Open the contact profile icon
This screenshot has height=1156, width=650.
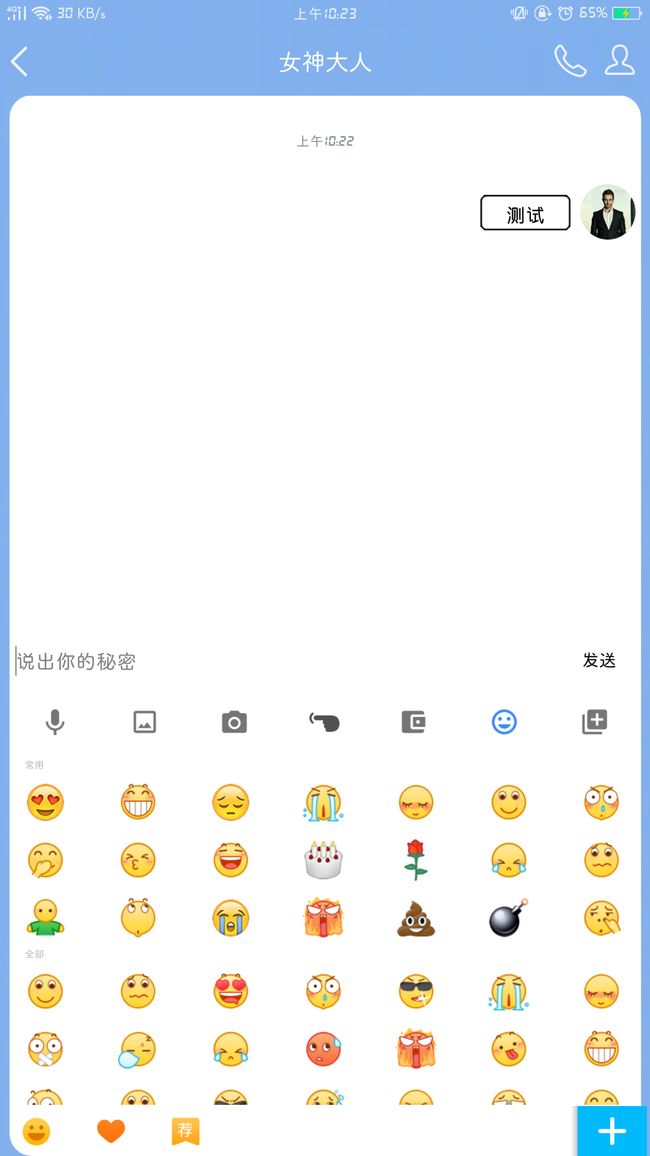point(620,60)
